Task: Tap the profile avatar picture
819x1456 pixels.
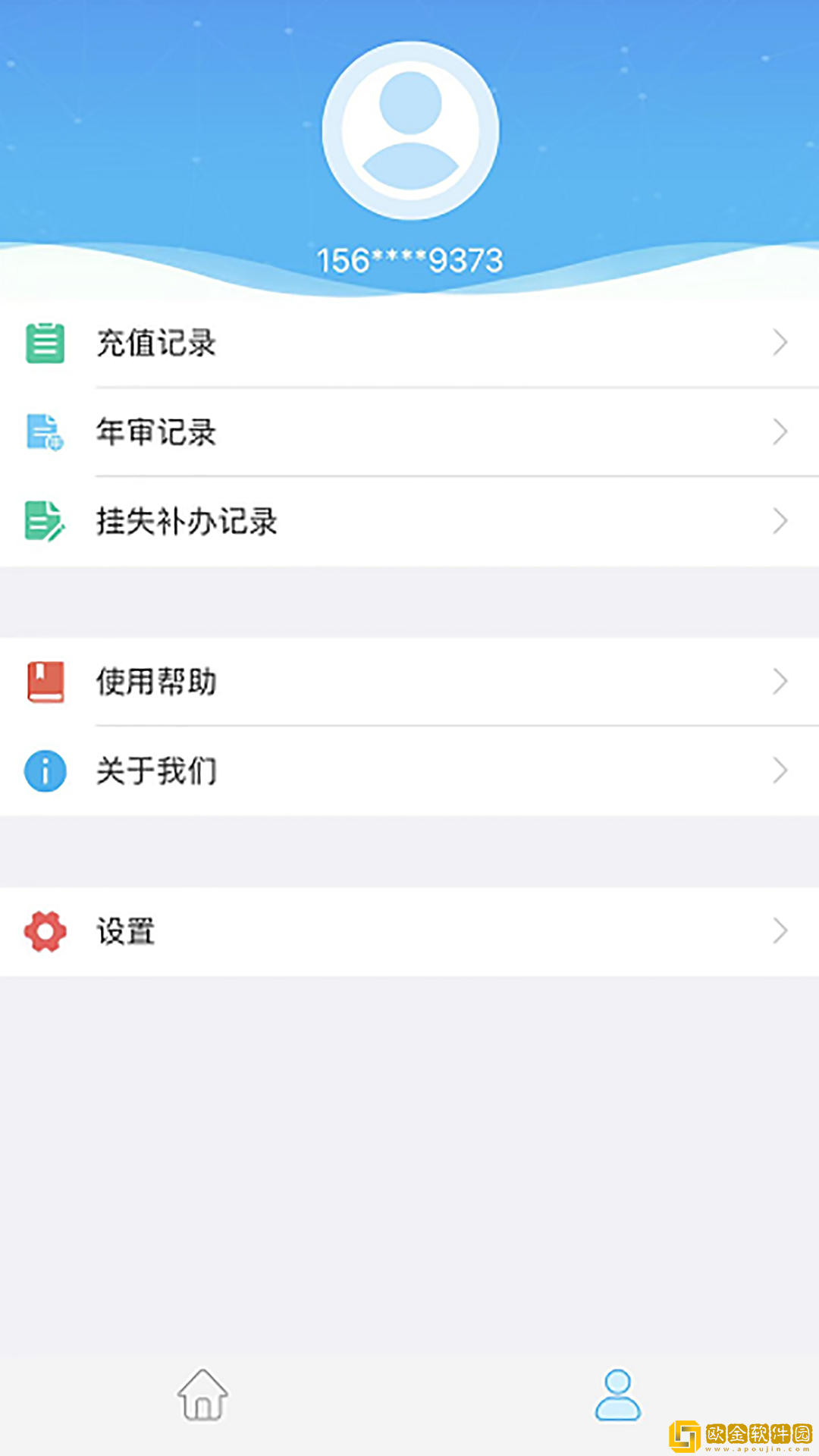Action: (x=410, y=131)
